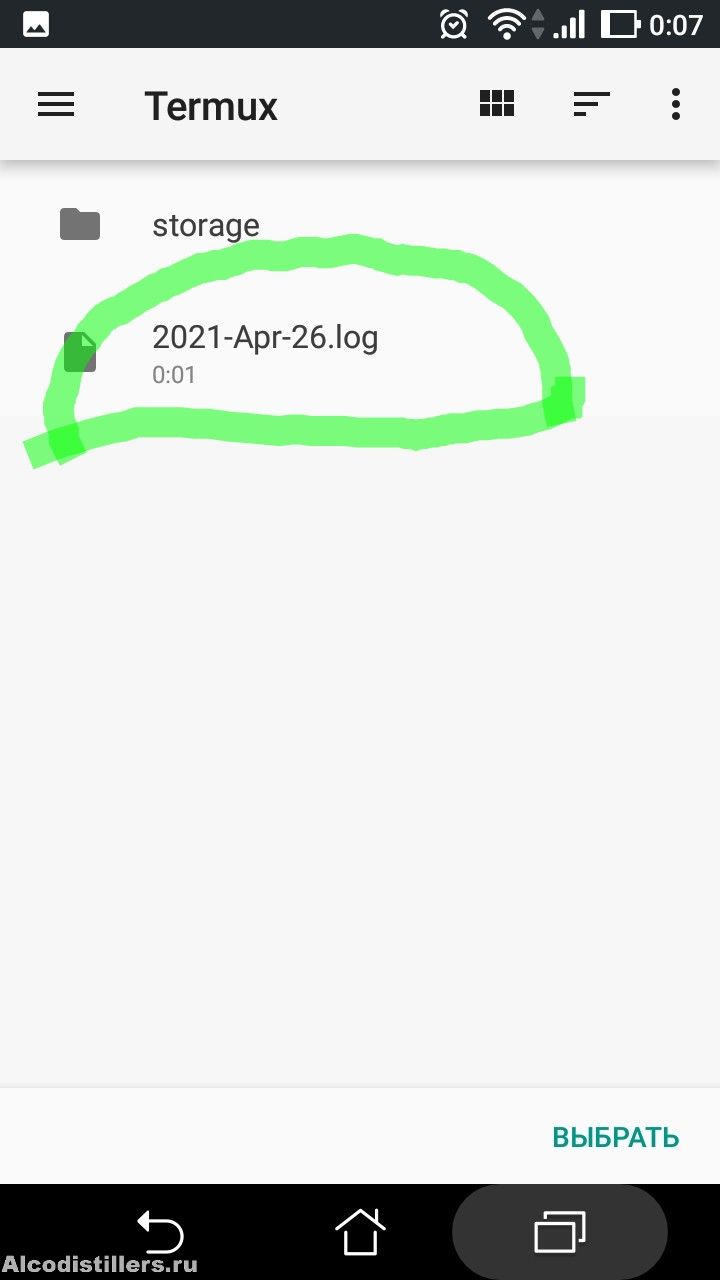
Task: Open the overflow menu
Action: [x=676, y=104]
